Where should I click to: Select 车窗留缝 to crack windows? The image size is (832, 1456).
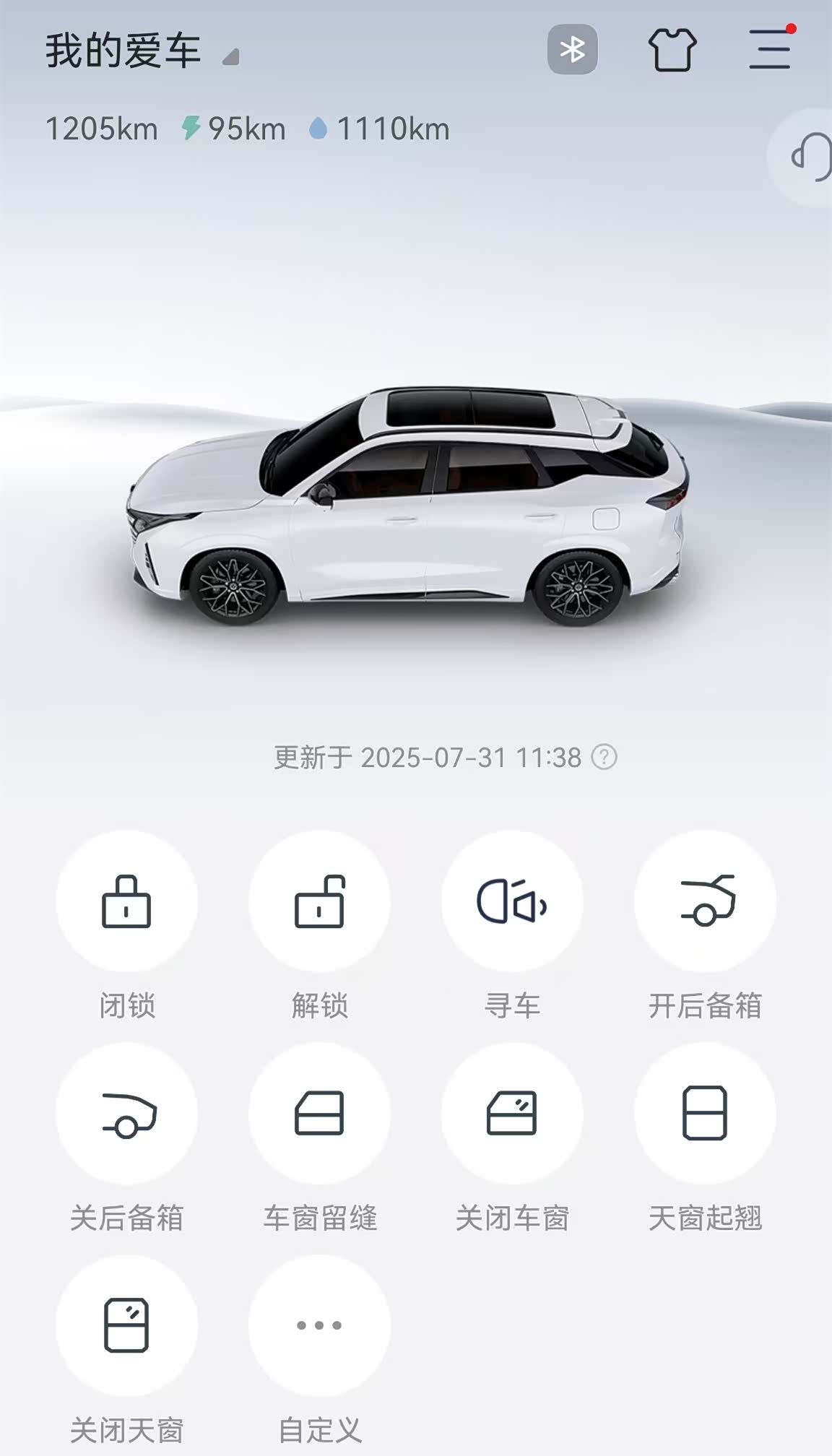(319, 1113)
